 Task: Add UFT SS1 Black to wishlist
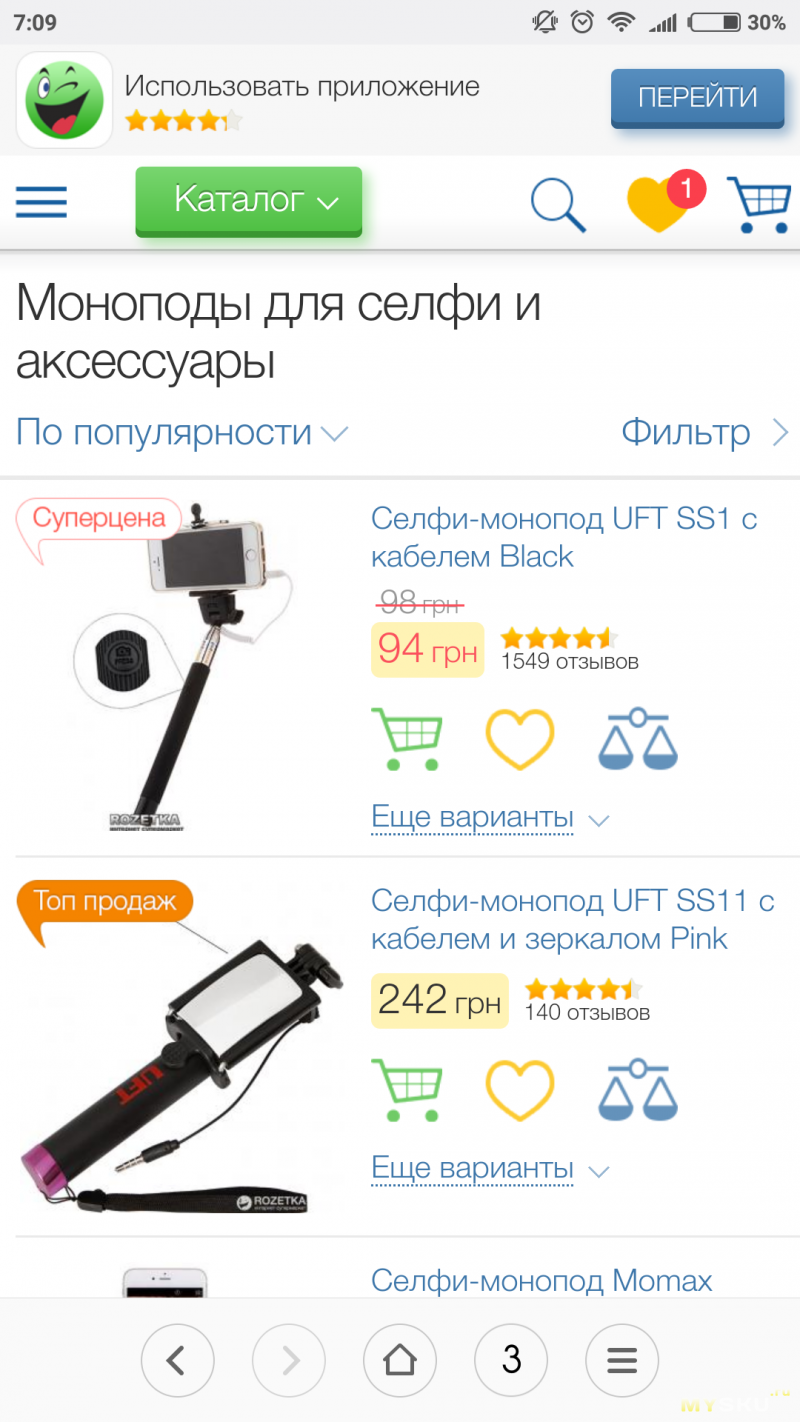[x=519, y=740]
